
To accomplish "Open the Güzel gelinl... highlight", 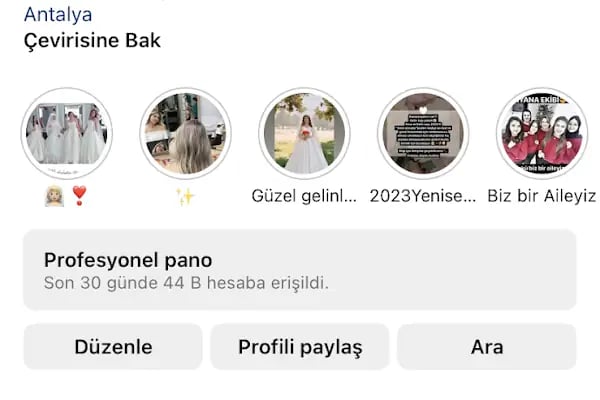I will point(304,134).
